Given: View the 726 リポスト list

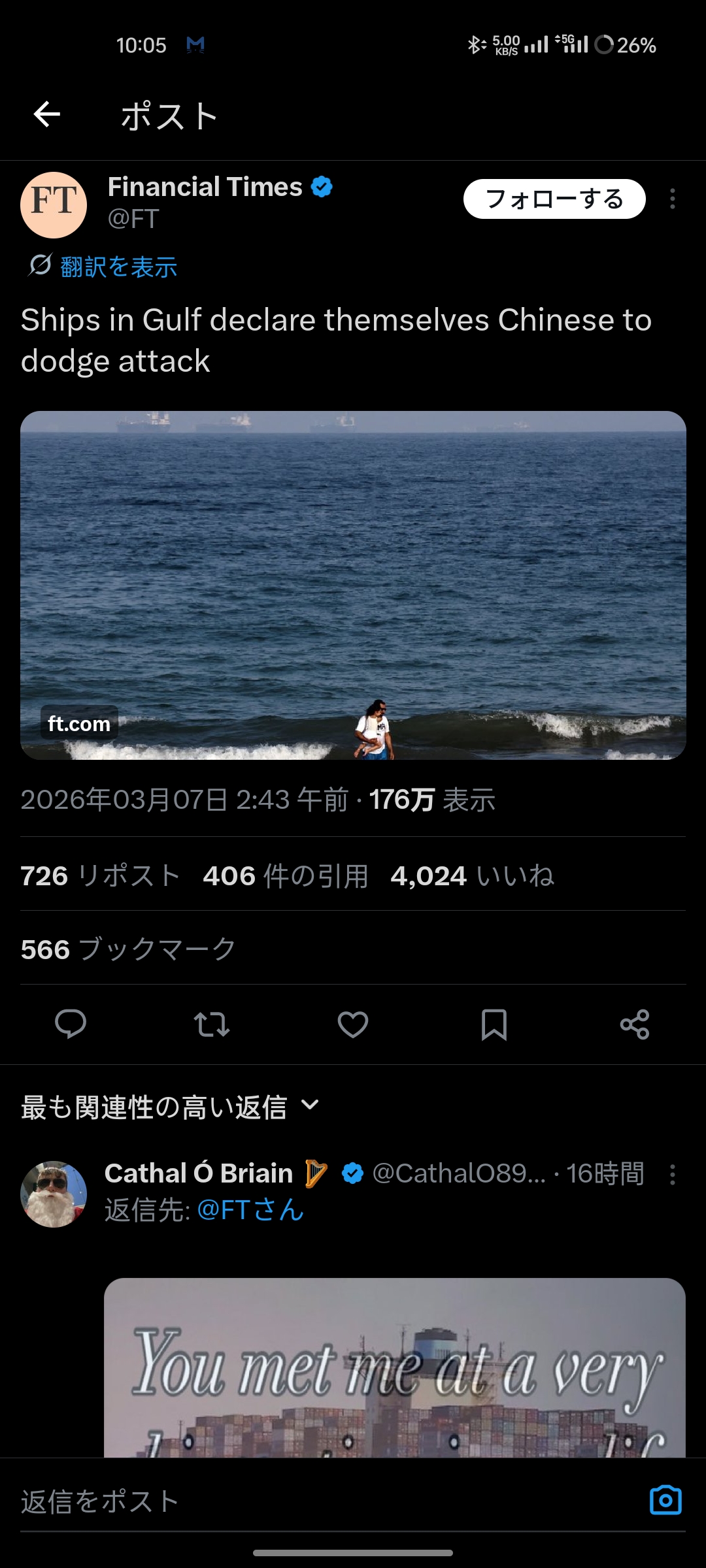Looking at the screenshot, I should 100,875.
